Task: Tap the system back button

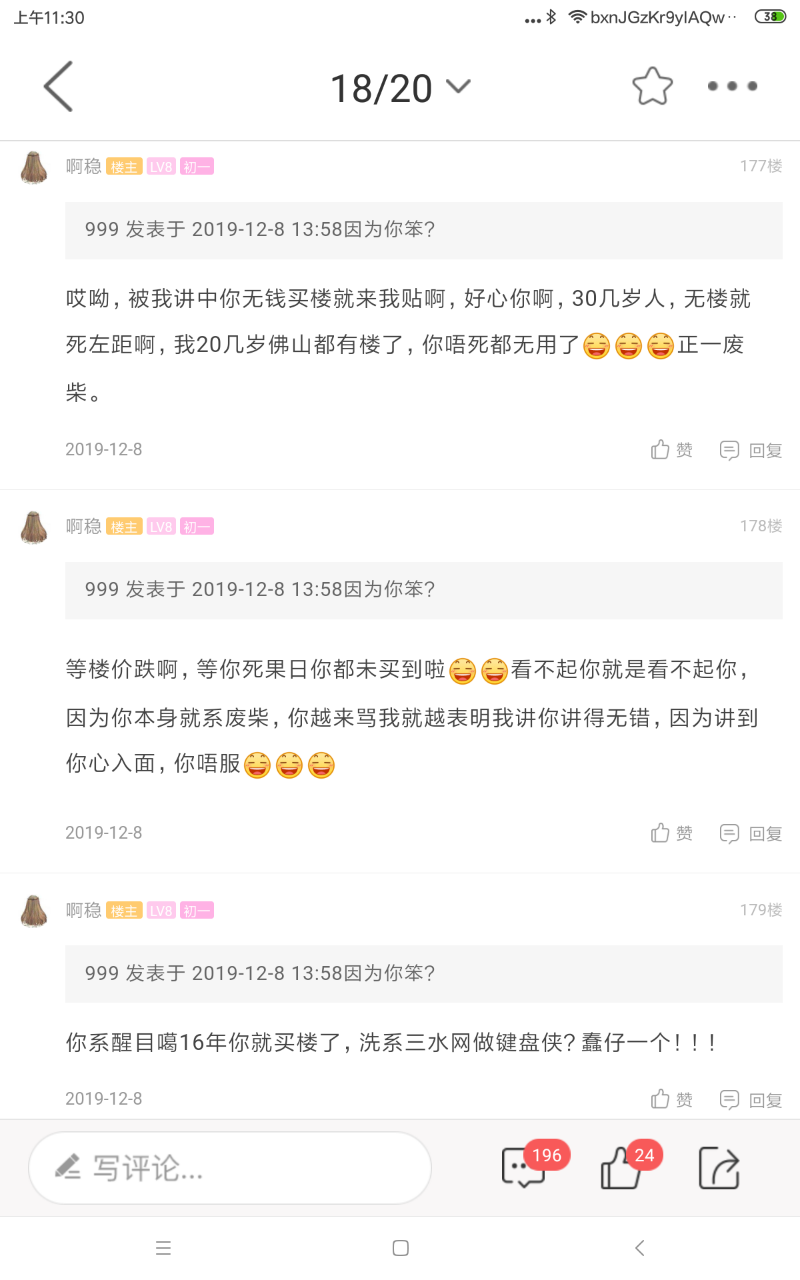Action: (640, 1248)
